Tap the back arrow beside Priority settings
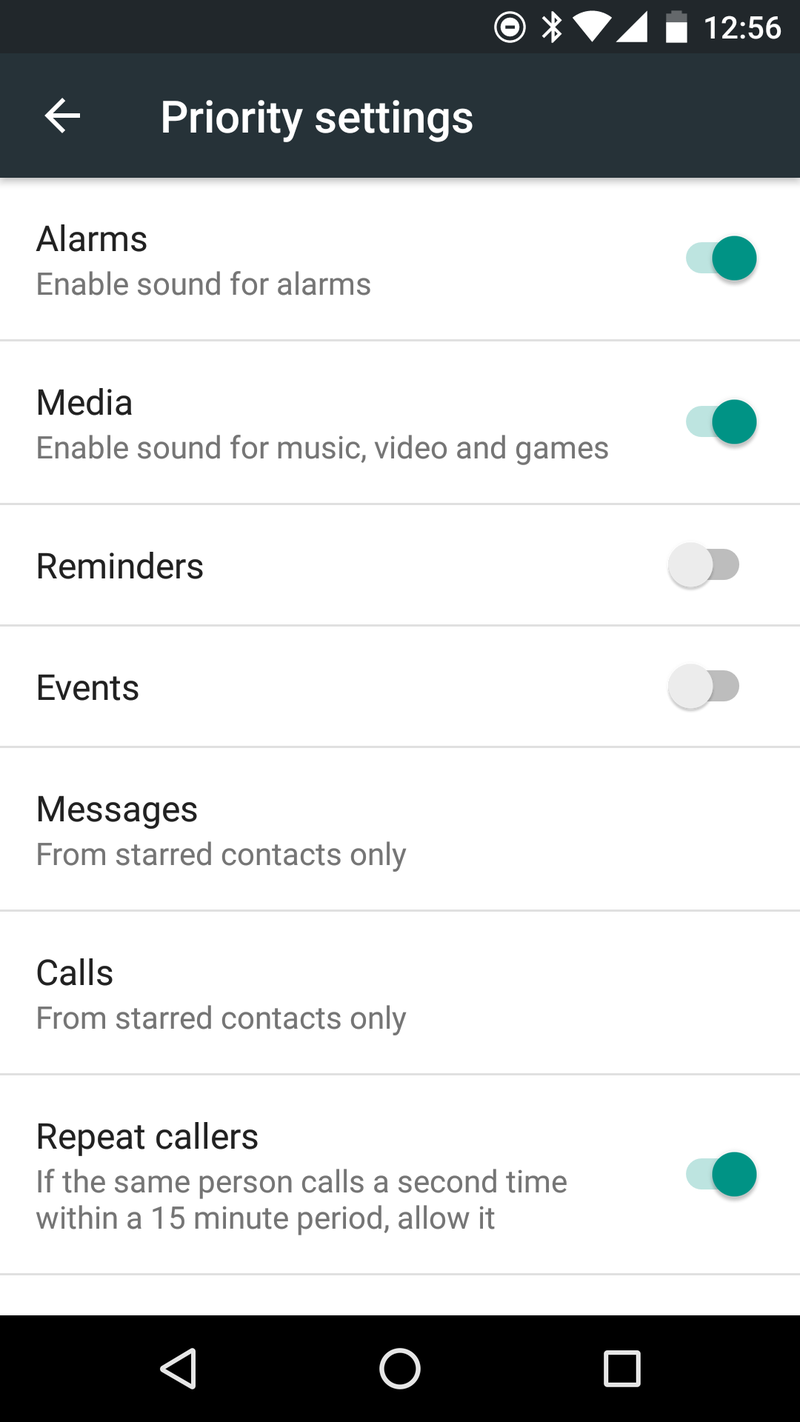Image resolution: width=800 pixels, height=1422 pixels. [x=62, y=115]
